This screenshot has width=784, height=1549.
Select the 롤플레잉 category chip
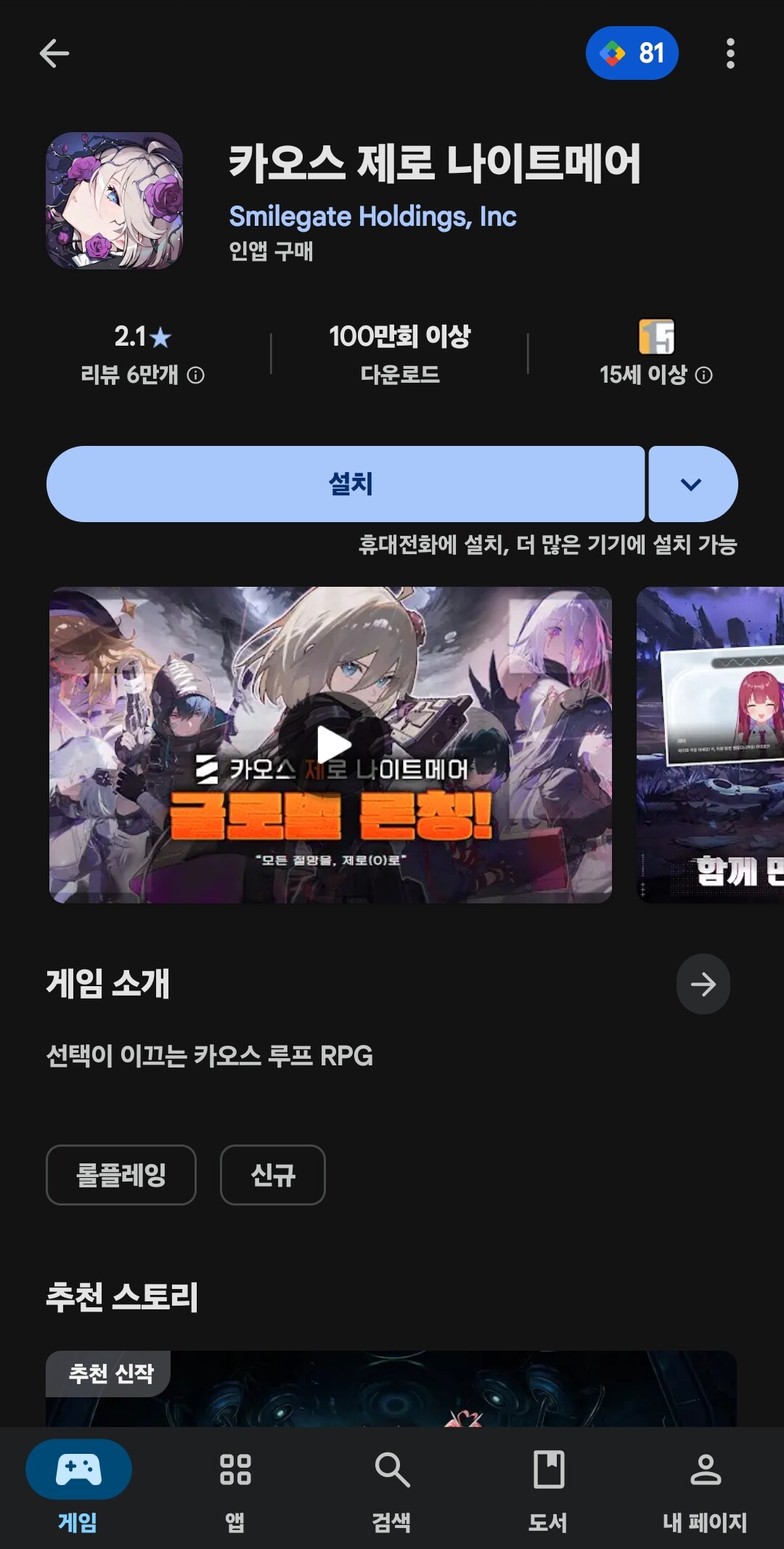[x=121, y=1174]
